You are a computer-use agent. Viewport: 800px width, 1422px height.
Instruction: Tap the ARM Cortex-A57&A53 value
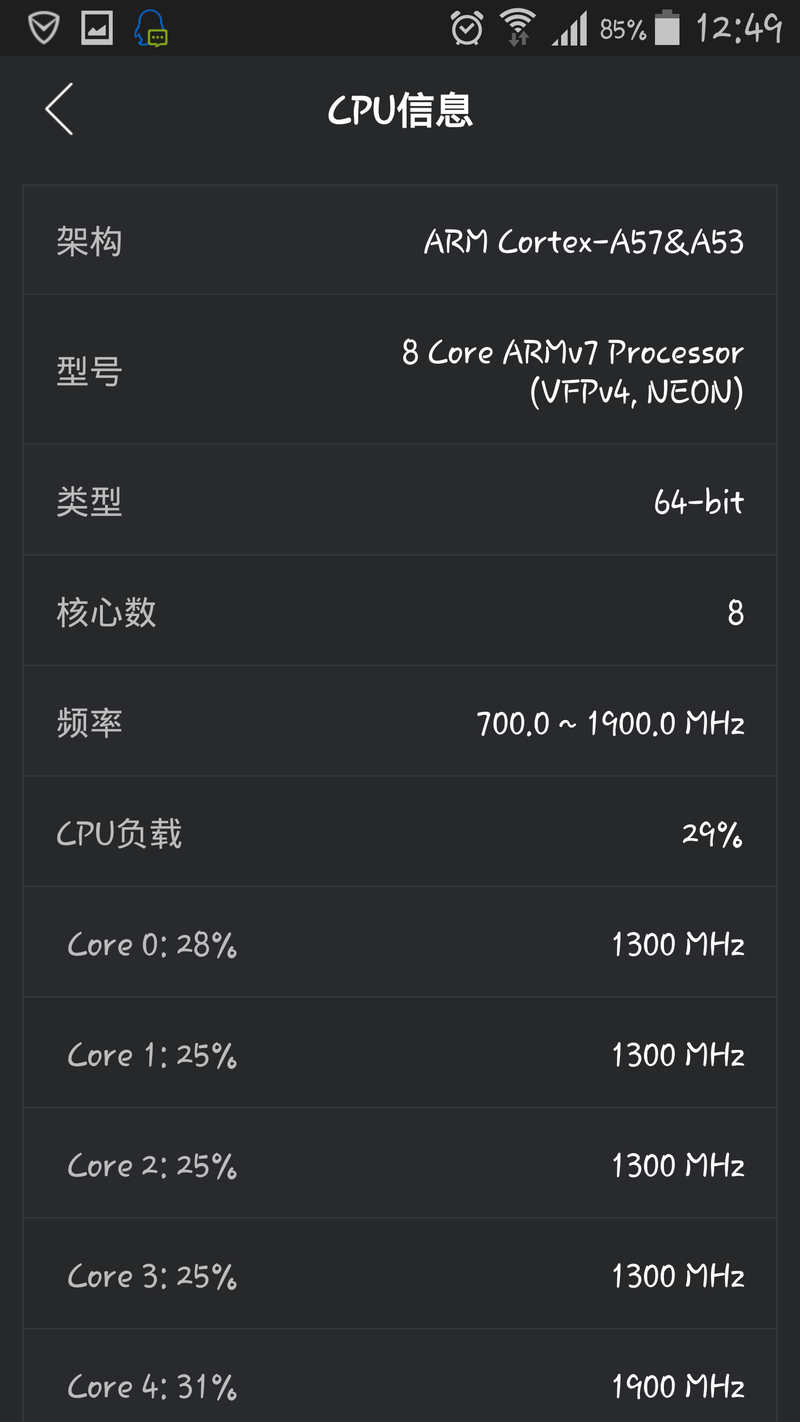[585, 240]
